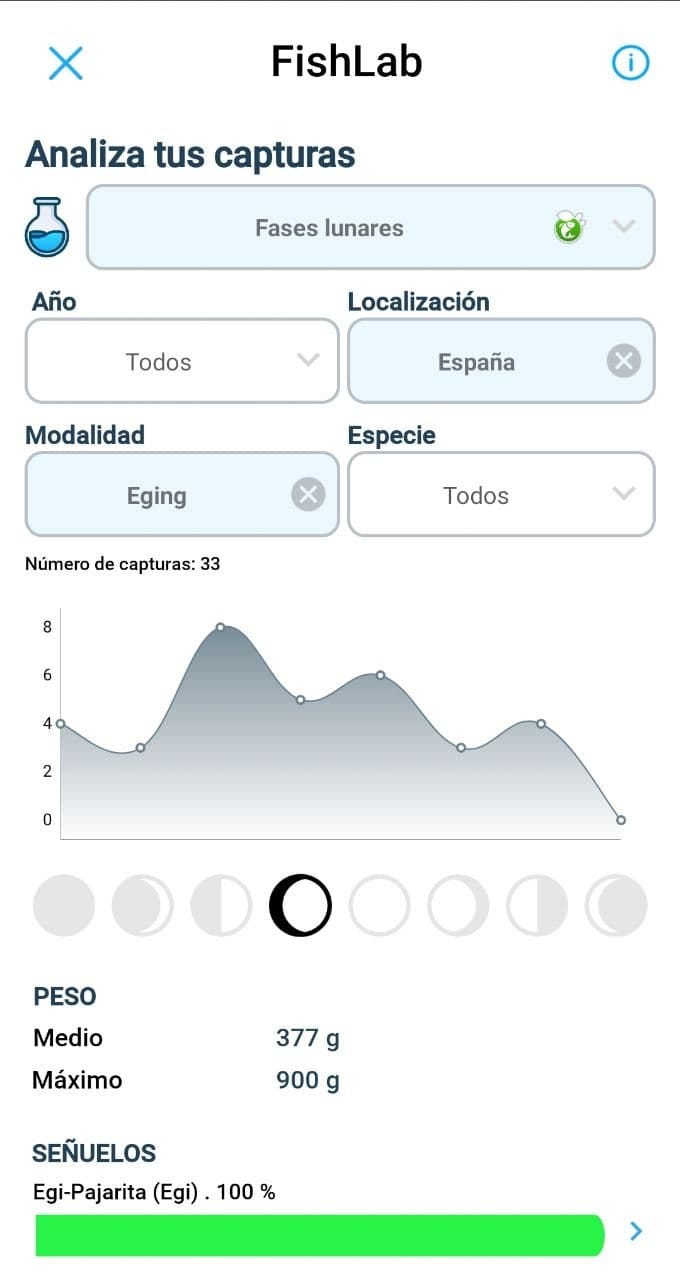680x1280 pixels.
Task: Select the last quarter moon phase
Action: coord(537,905)
